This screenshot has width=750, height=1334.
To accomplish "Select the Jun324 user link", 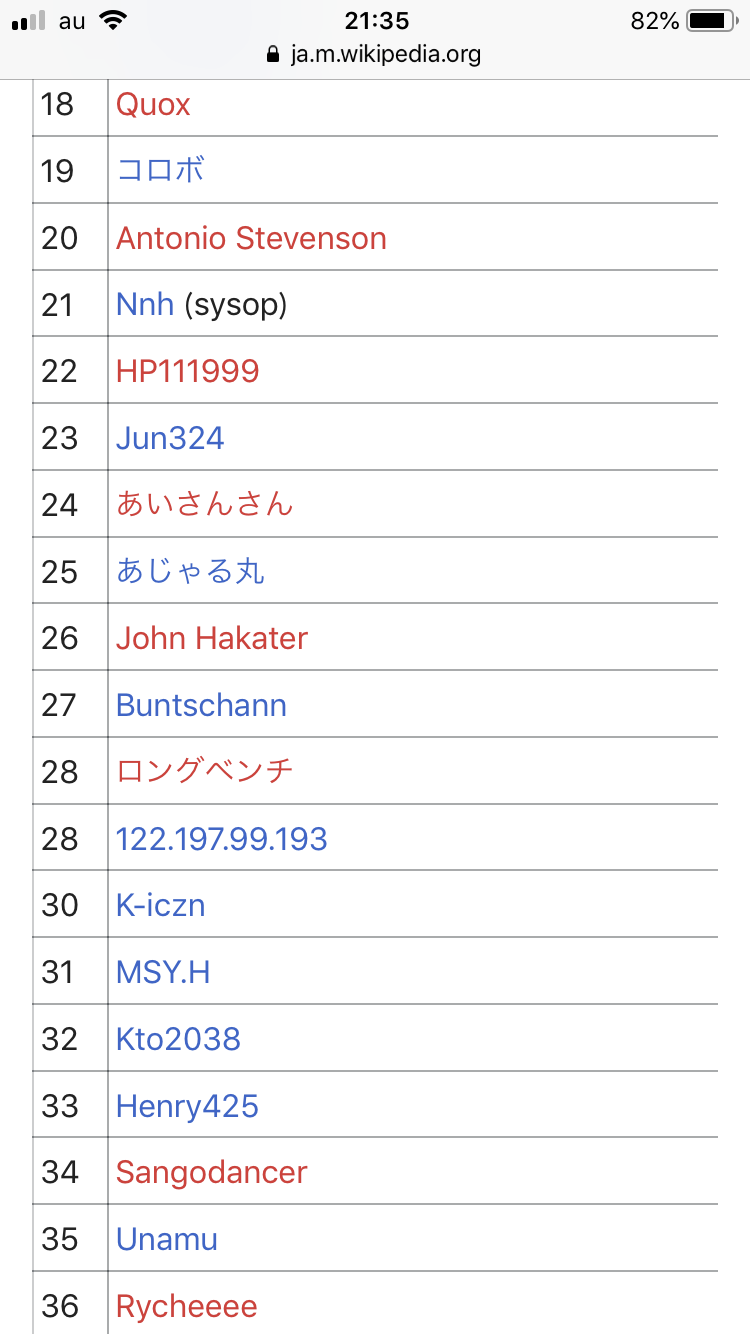I will 170,438.
